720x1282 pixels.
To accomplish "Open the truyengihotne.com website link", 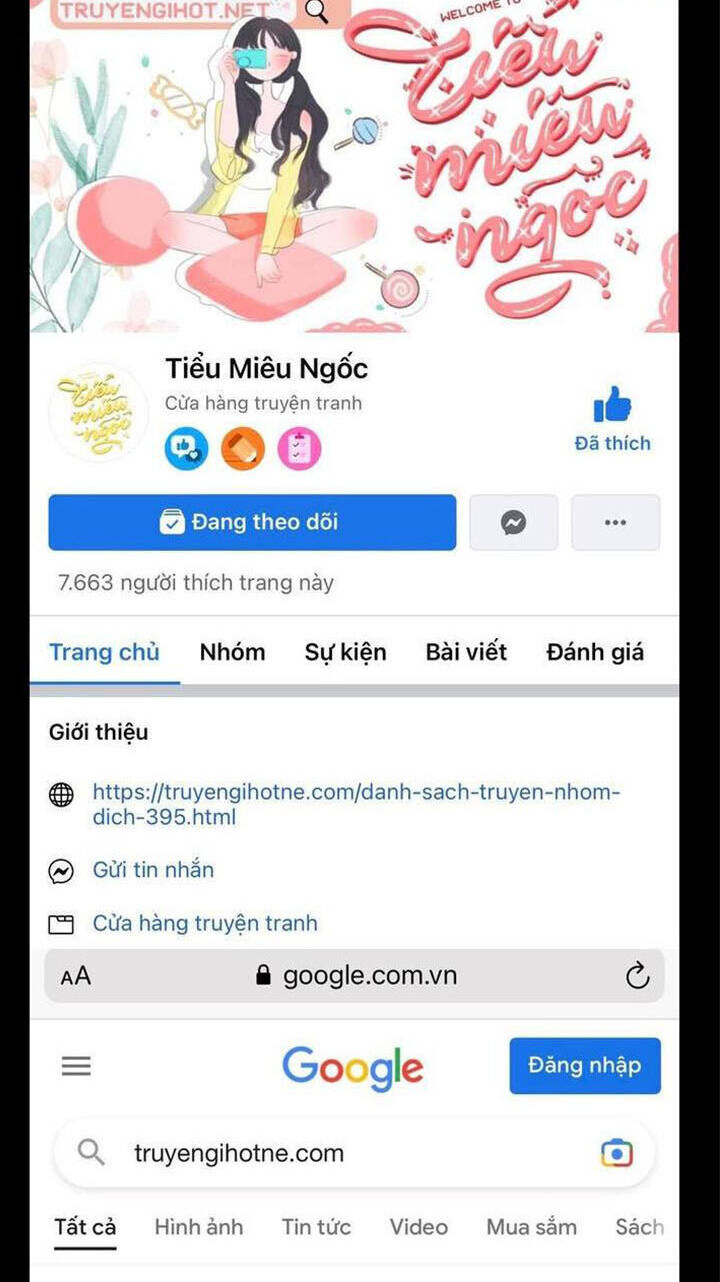I will pos(356,805).
